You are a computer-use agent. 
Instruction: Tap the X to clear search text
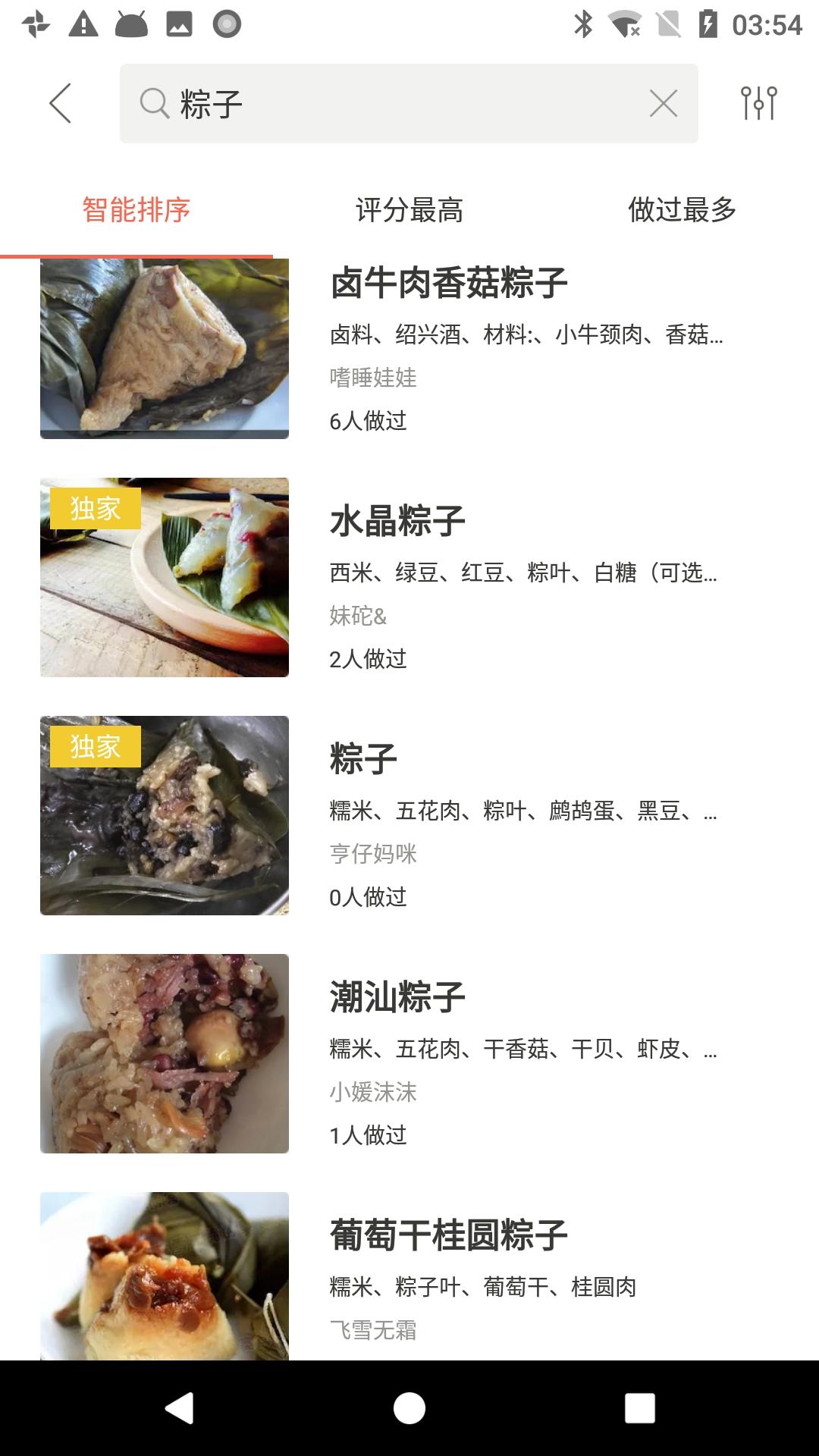tap(664, 103)
